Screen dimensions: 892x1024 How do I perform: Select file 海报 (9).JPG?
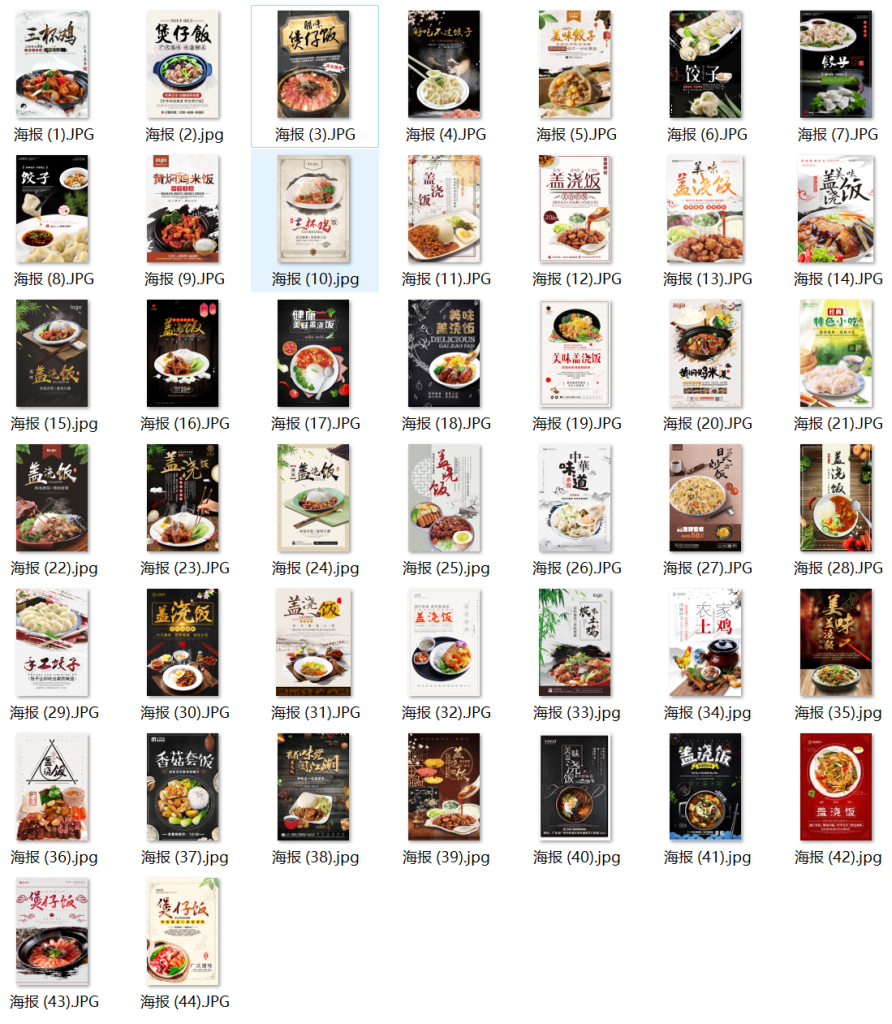pos(183,209)
